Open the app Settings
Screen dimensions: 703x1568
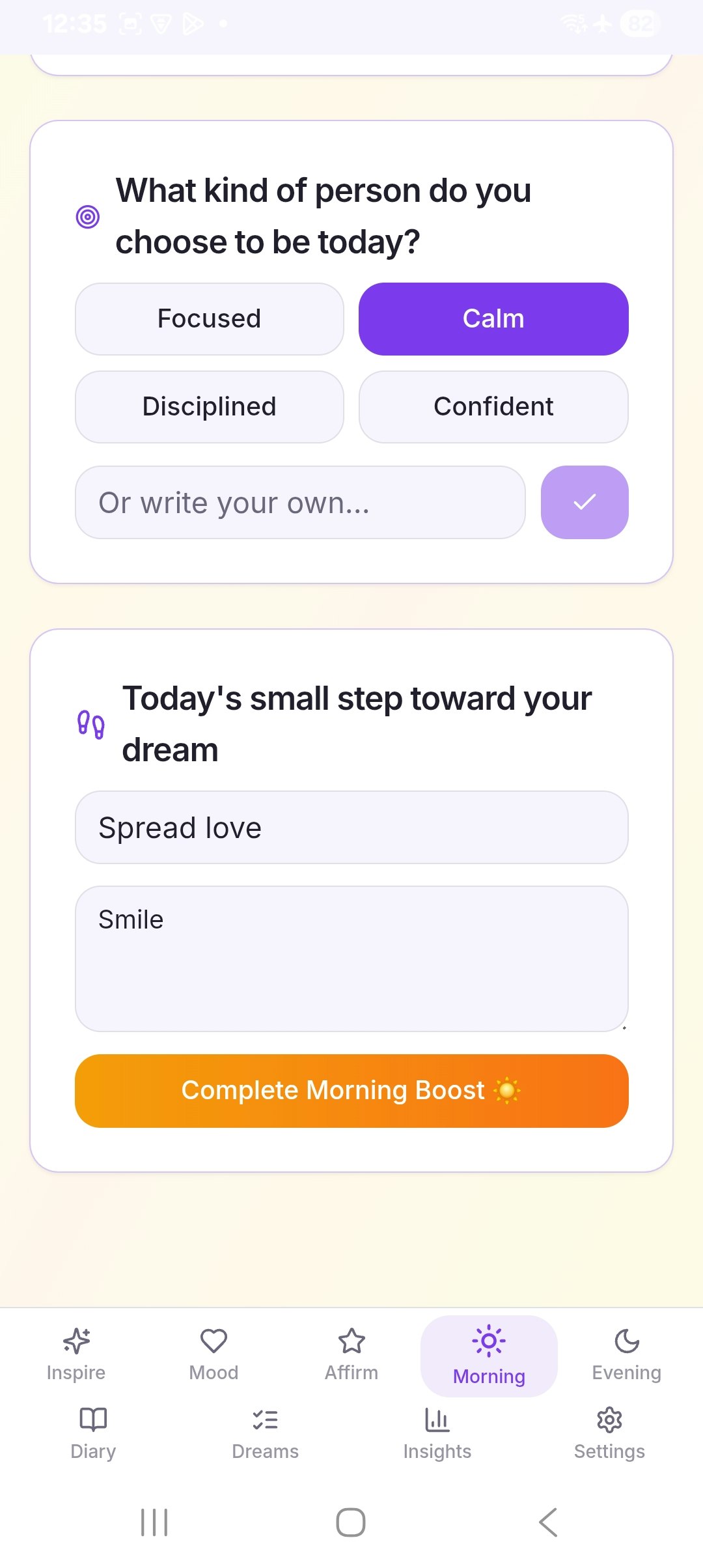tap(609, 1433)
